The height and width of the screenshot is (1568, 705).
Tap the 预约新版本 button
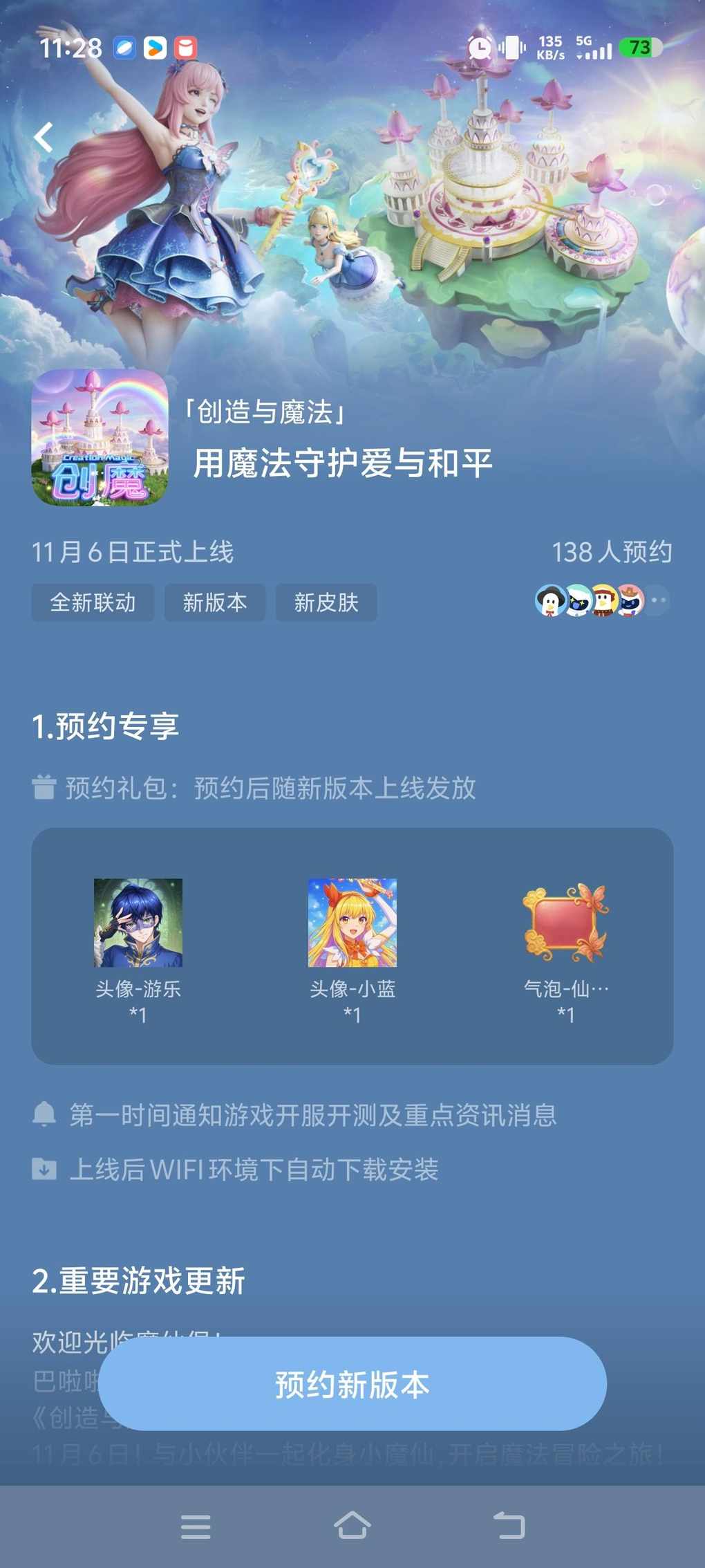(352, 1384)
